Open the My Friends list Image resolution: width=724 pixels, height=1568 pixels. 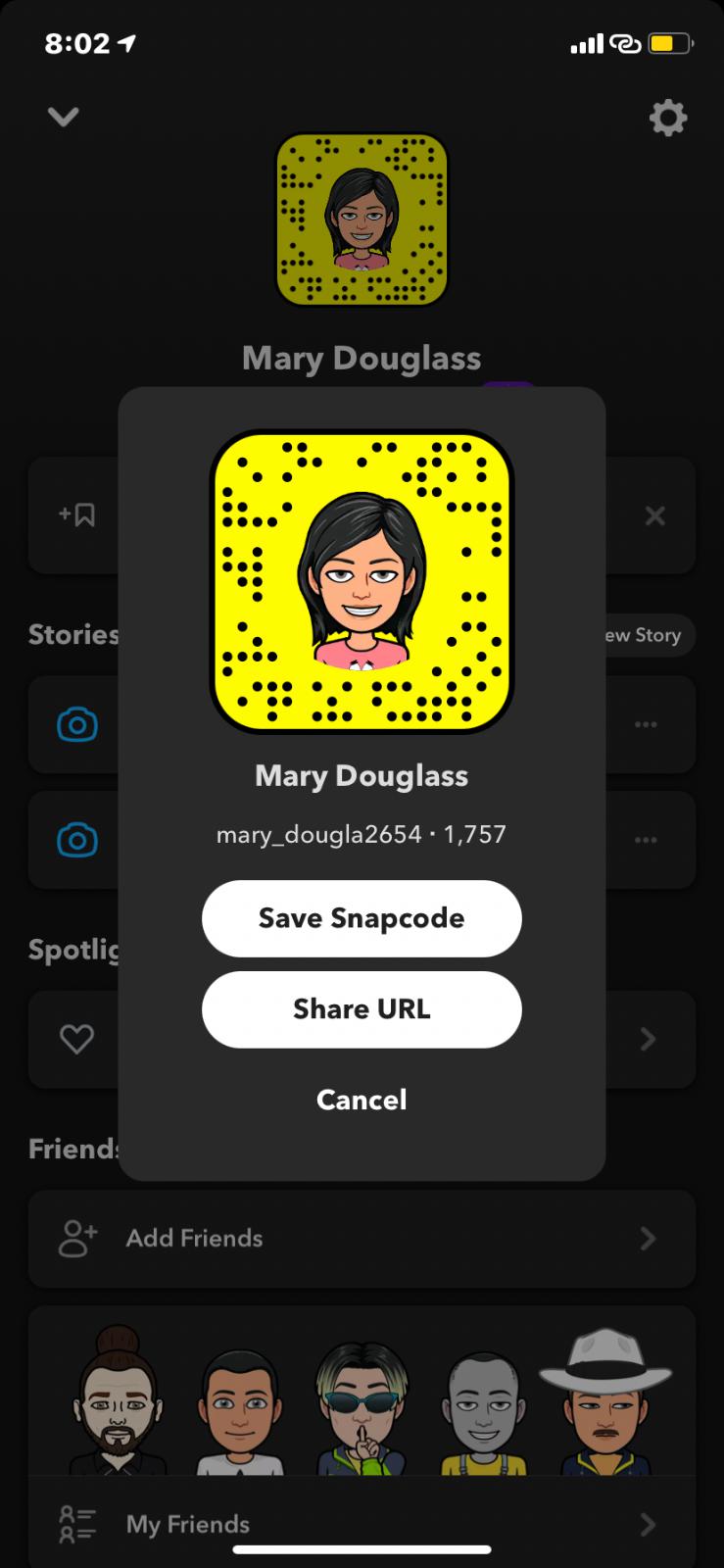[362, 1524]
